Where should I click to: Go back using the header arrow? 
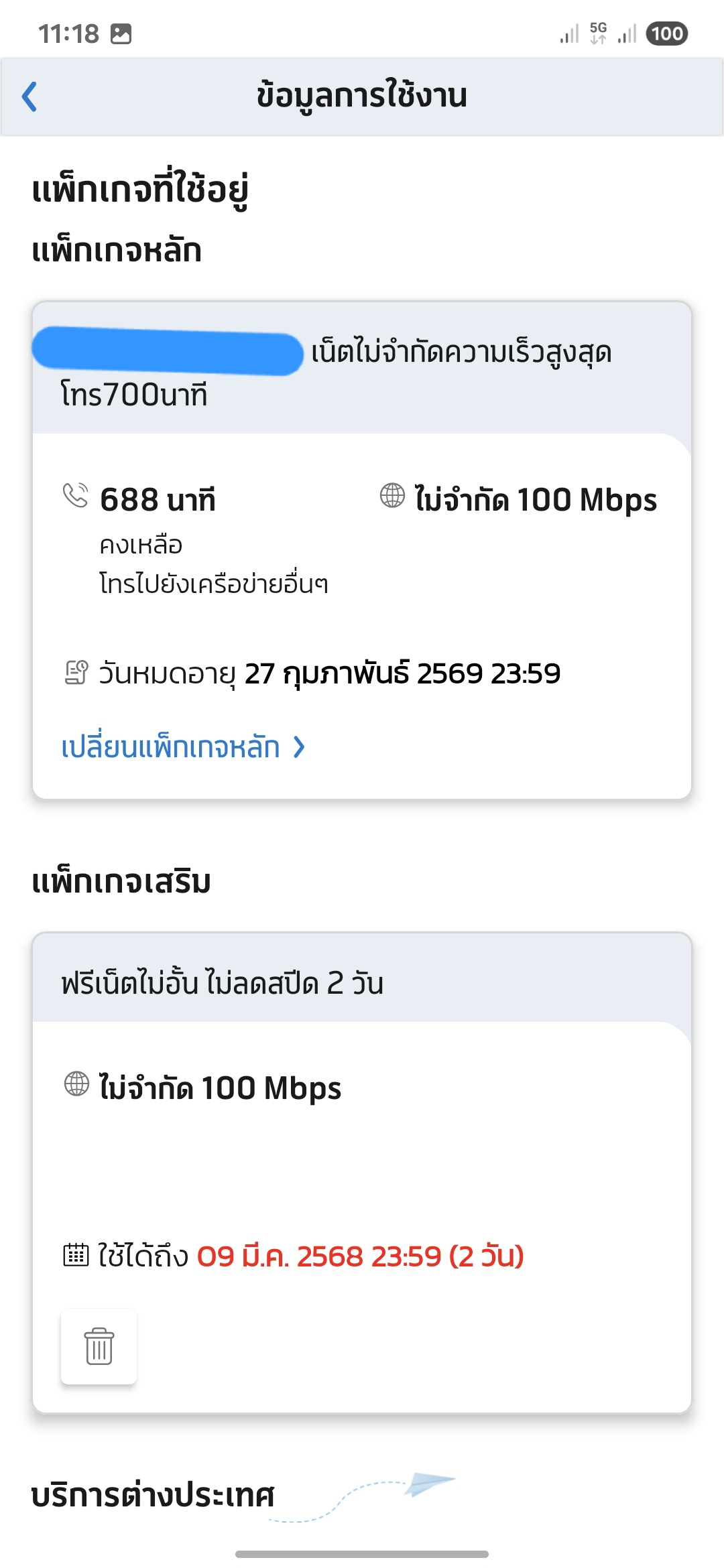pyautogui.click(x=29, y=96)
